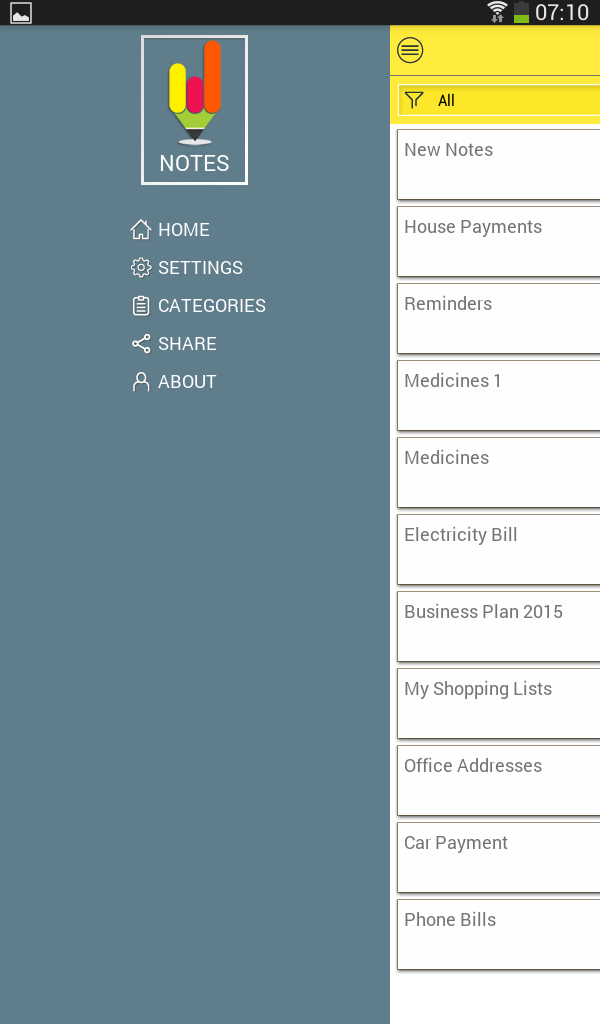Open CATEGORIES from the drawer
This screenshot has width=600, height=1024.
point(198,306)
